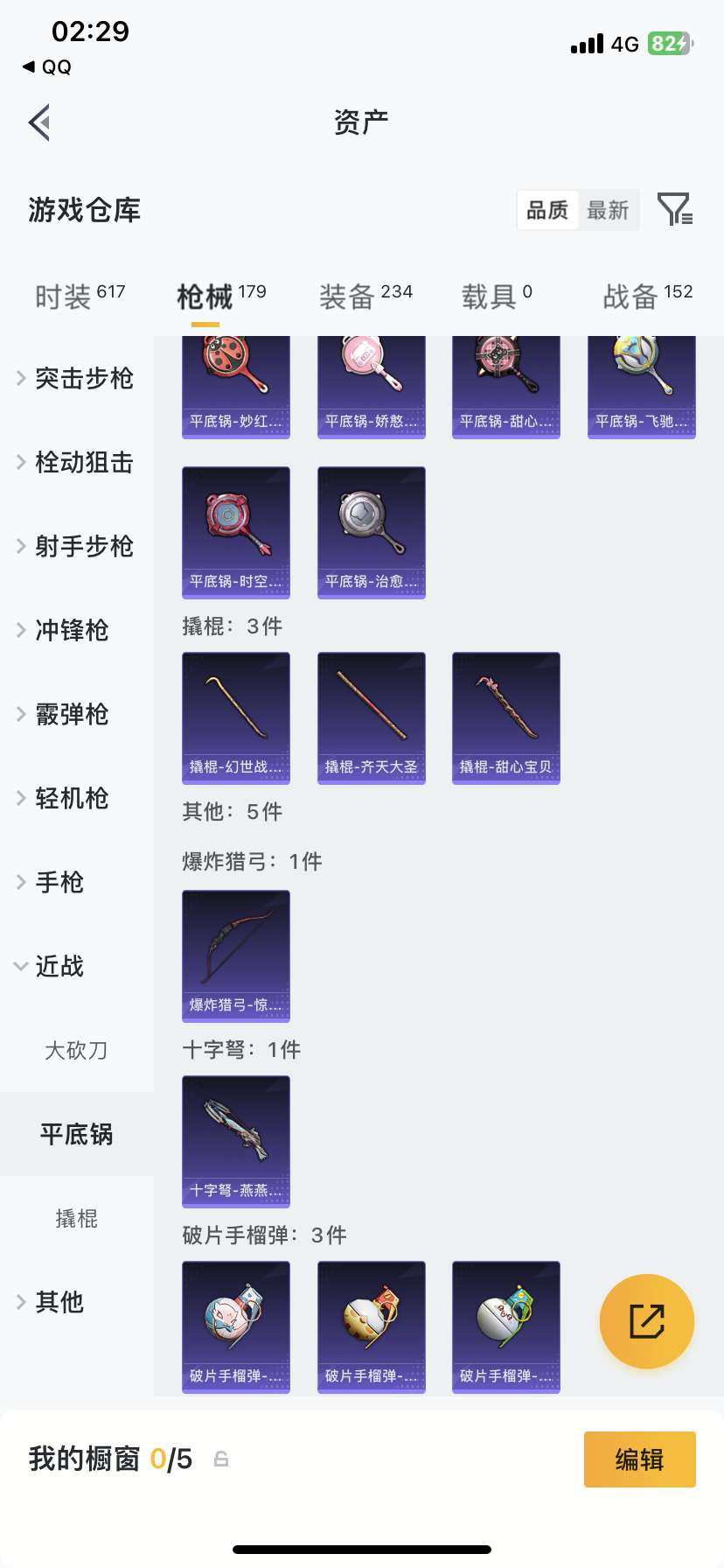Collapse the 近战 category
This screenshot has height=1568, width=724.
pyautogui.click(x=59, y=967)
